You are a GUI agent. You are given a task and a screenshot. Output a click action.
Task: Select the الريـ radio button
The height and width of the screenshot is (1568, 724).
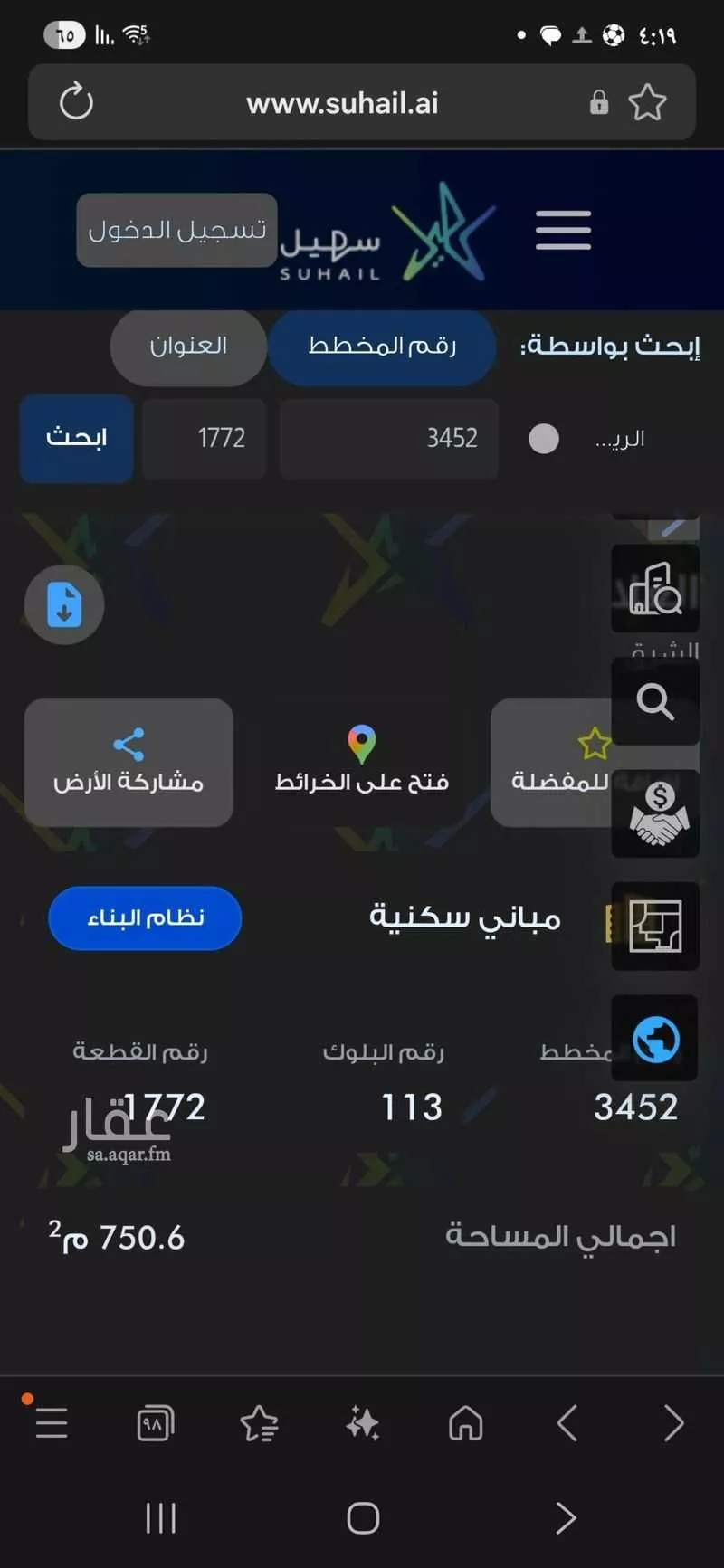[544, 439]
